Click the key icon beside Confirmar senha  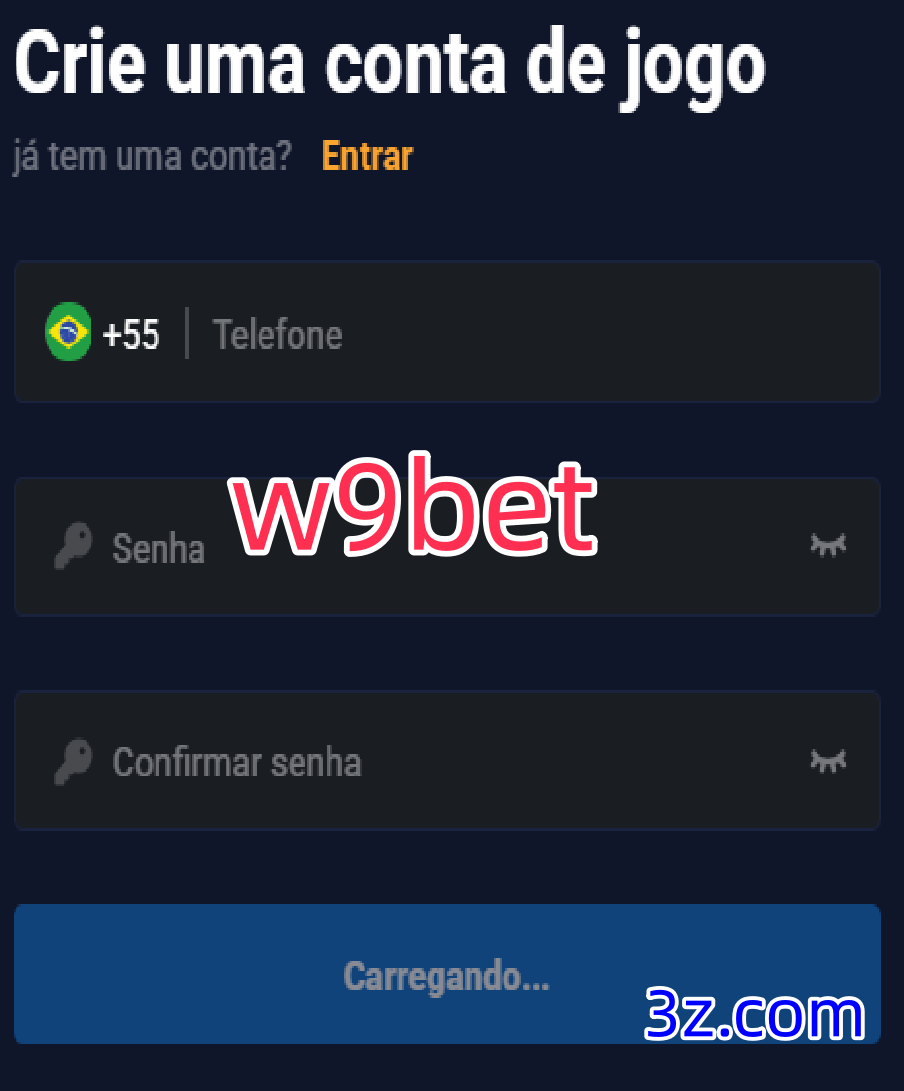(x=71, y=761)
